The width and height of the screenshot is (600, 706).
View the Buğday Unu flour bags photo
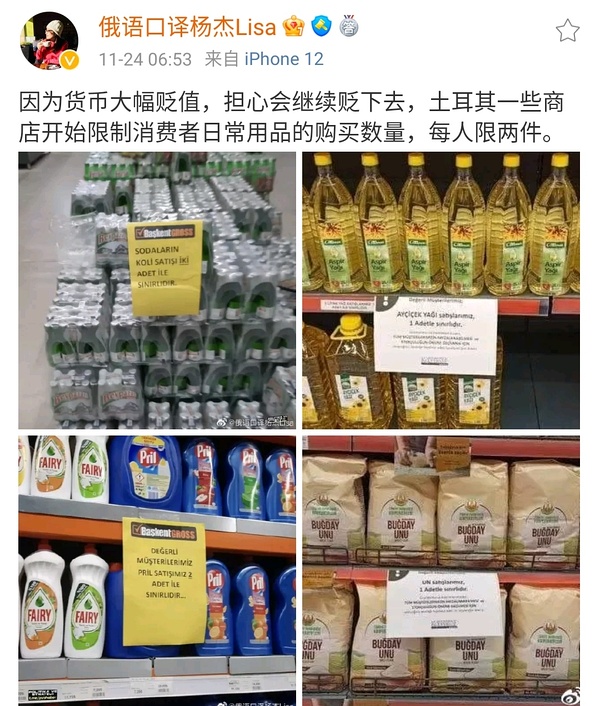(x=441, y=568)
